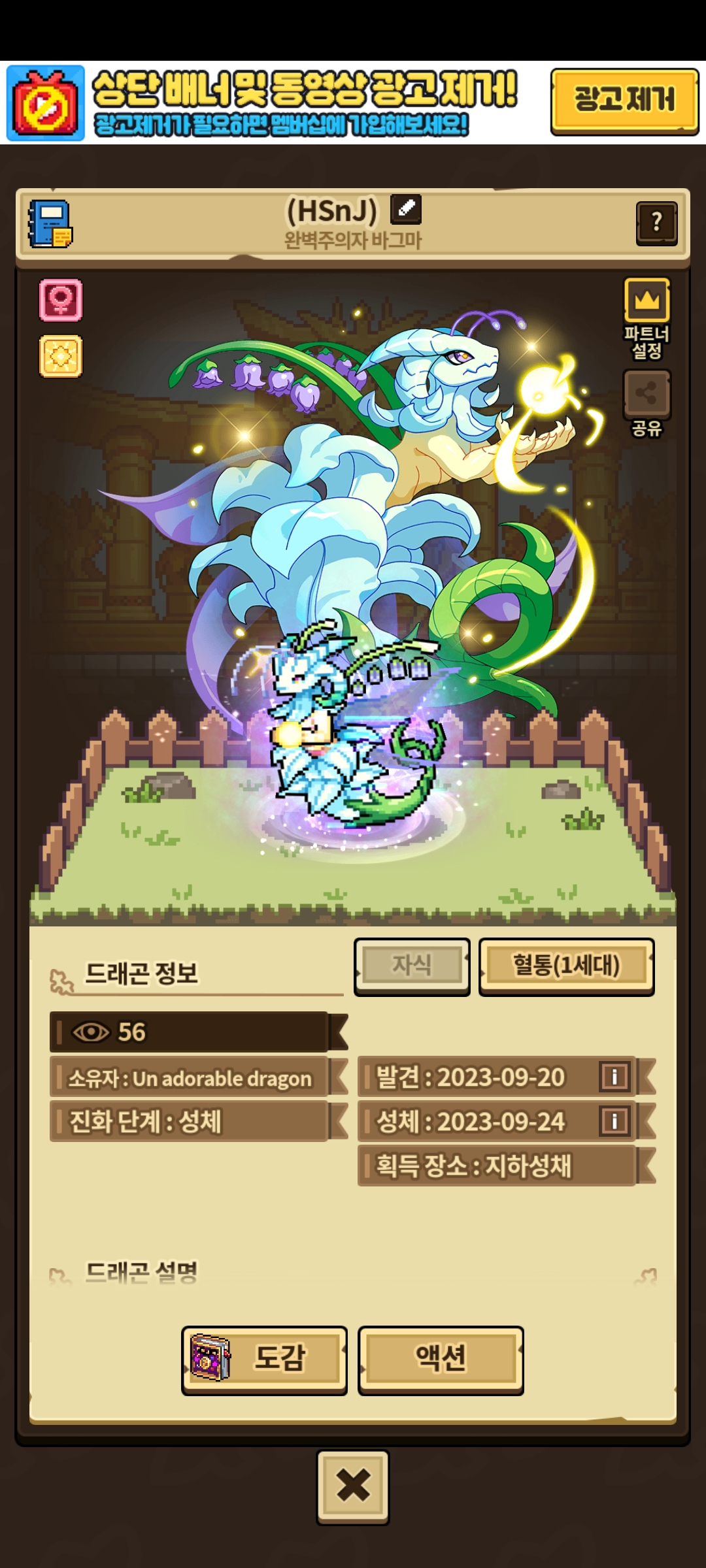This screenshot has height=1568, width=706.
Task: Open the notebook memo icon
Action: (50, 224)
